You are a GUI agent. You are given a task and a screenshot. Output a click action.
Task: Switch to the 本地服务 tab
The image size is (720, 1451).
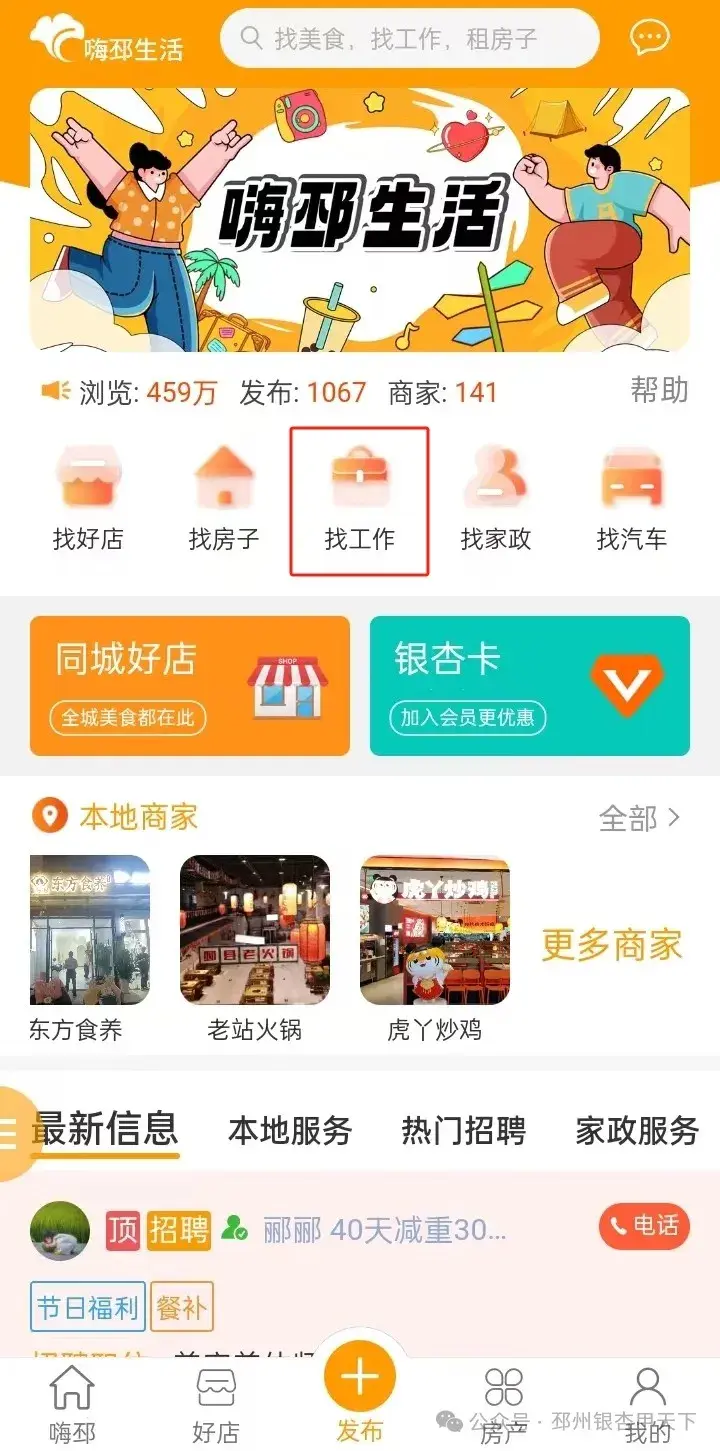click(290, 1131)
